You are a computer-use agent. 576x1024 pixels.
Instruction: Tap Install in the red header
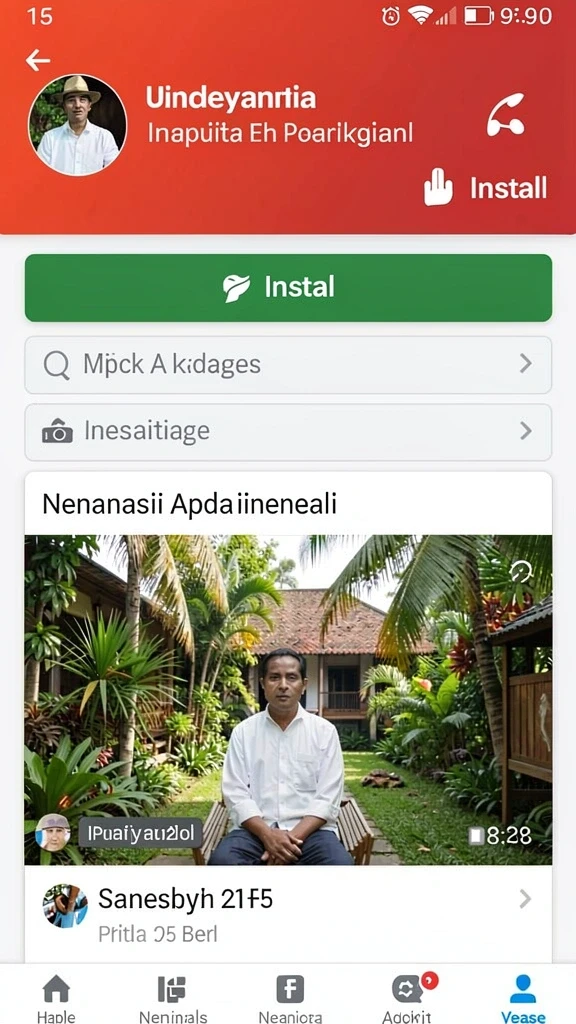(485, 188)
